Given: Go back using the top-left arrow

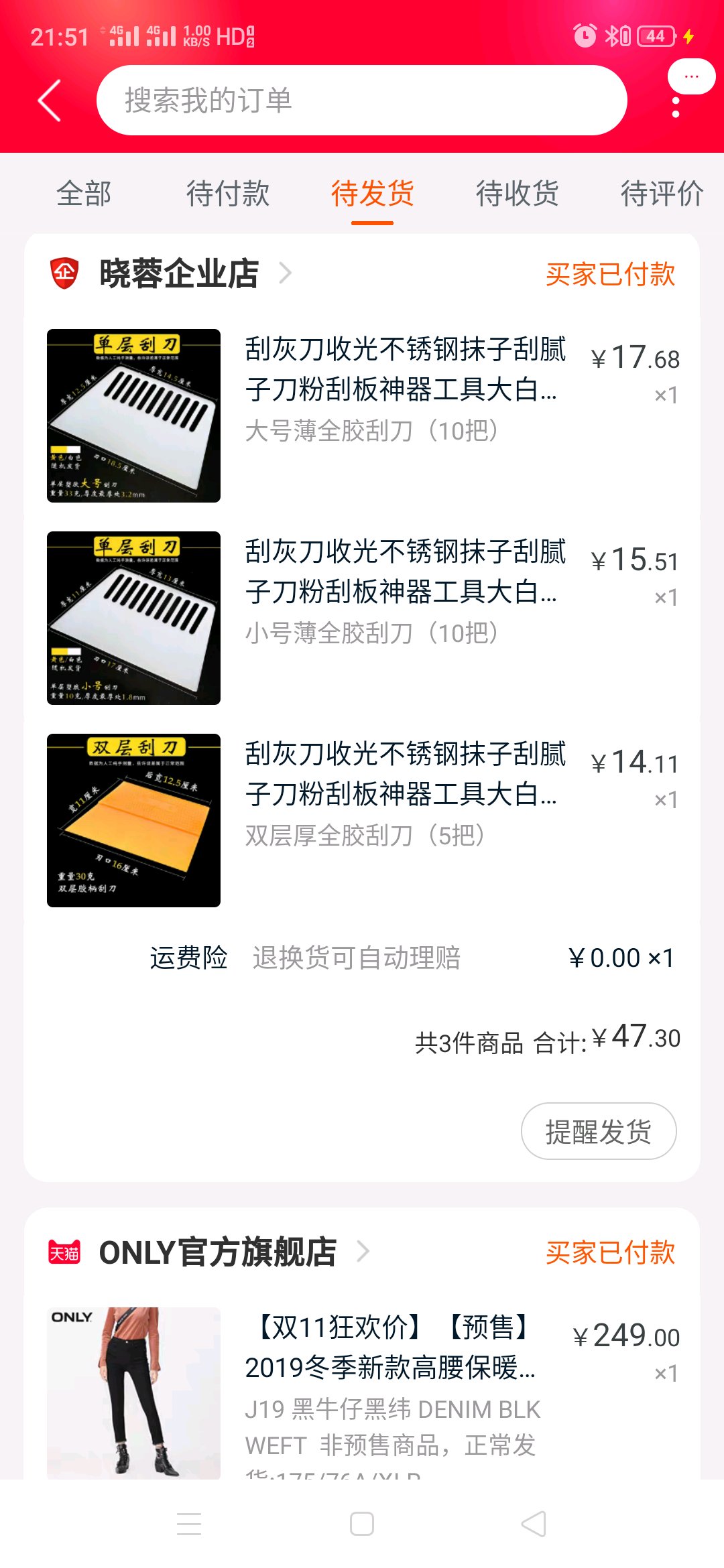Looking at the screenshot, I should [50, 101].
